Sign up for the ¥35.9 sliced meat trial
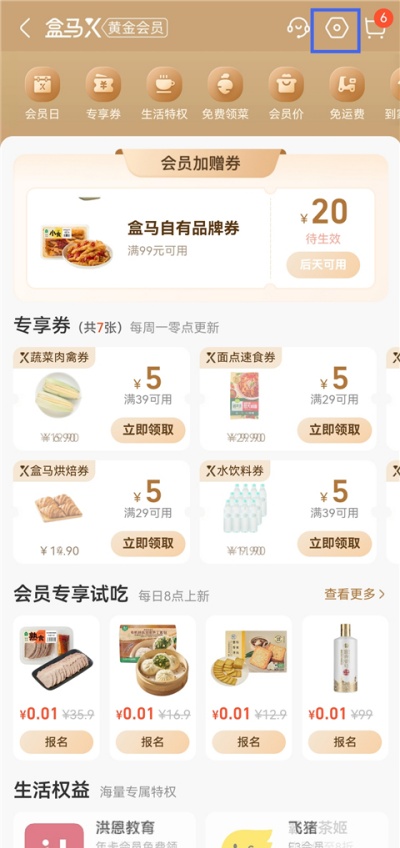The height and width of the screenshot is (848, 400). tap(56, 742)
